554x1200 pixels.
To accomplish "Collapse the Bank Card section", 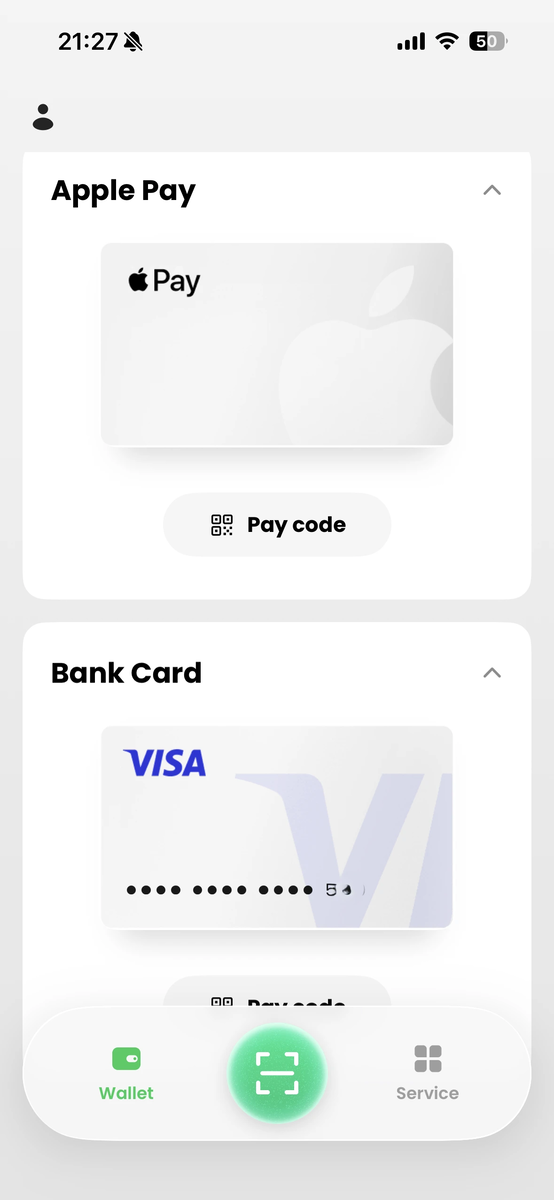I will (491, 673).
